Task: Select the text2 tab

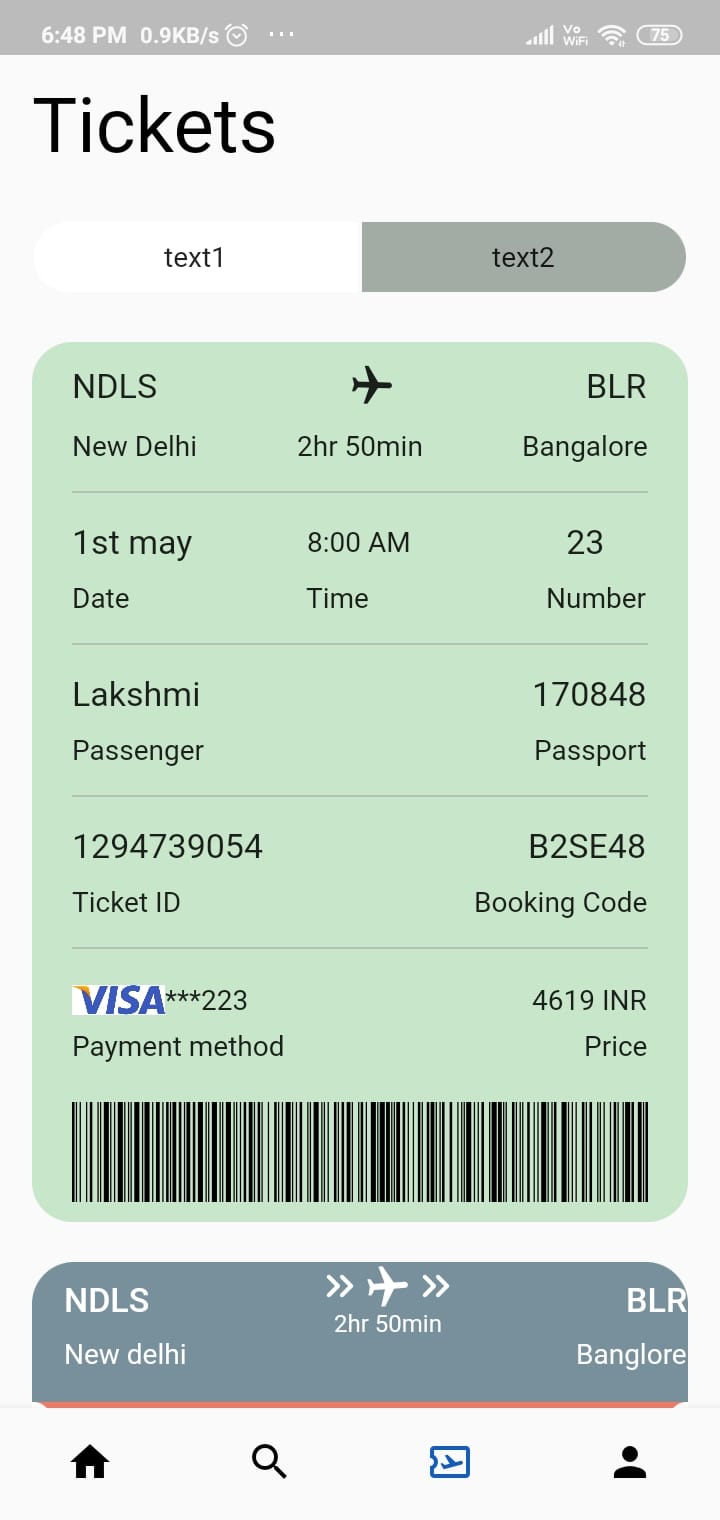Action: click(523, 257)
